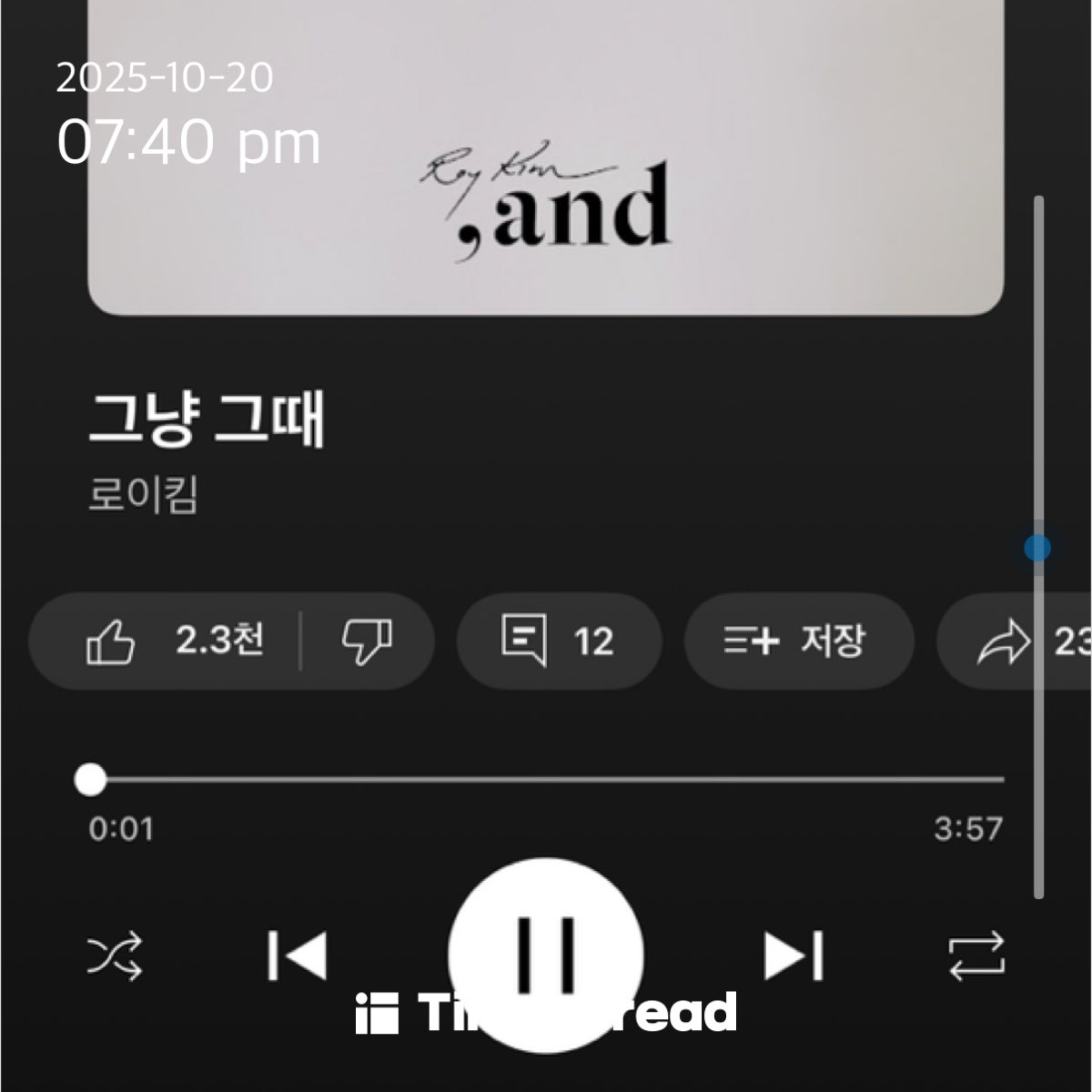Skip back to the previous track
This screenshot has width=1092, height=1092.
click(x=298, y=956)
